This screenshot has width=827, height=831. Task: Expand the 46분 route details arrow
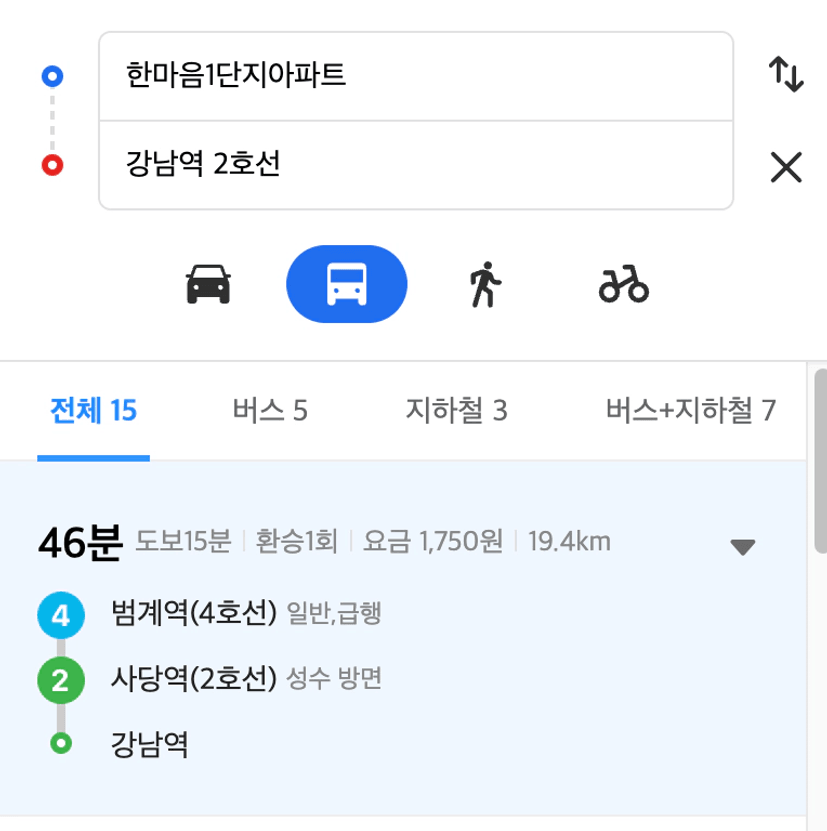coord(743,547)
